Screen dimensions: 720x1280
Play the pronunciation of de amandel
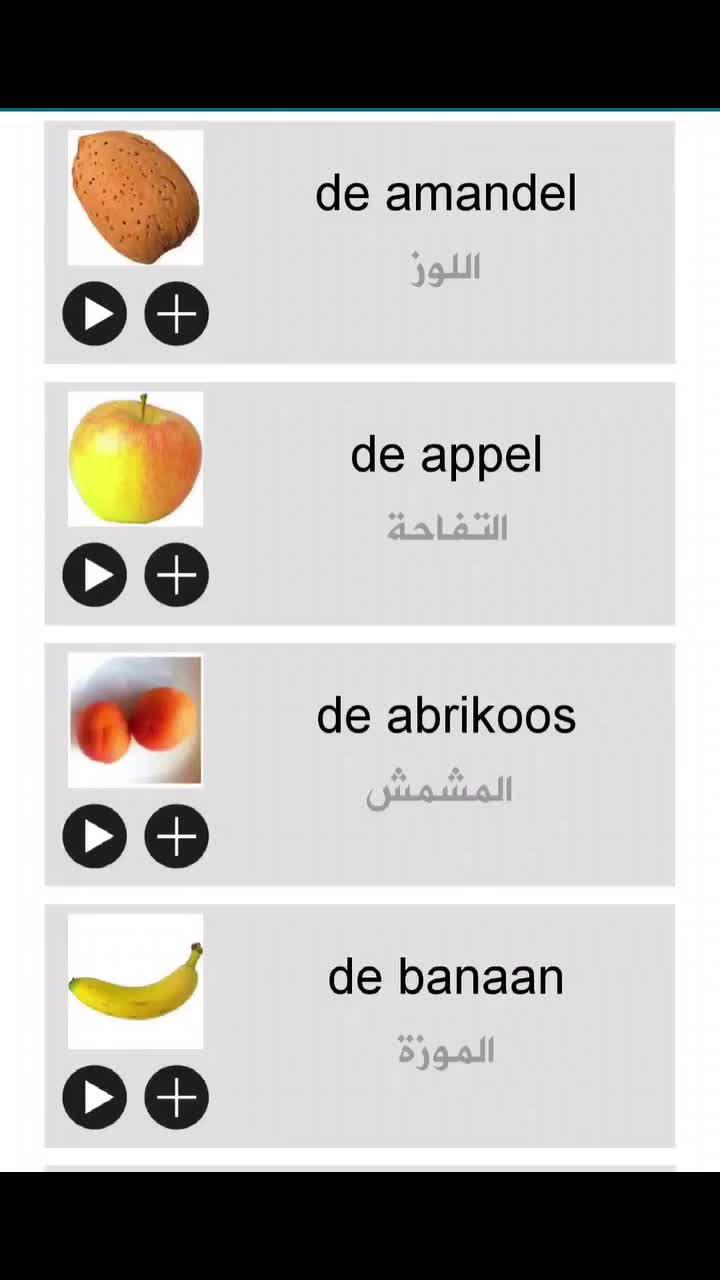(x=95, y=314)
